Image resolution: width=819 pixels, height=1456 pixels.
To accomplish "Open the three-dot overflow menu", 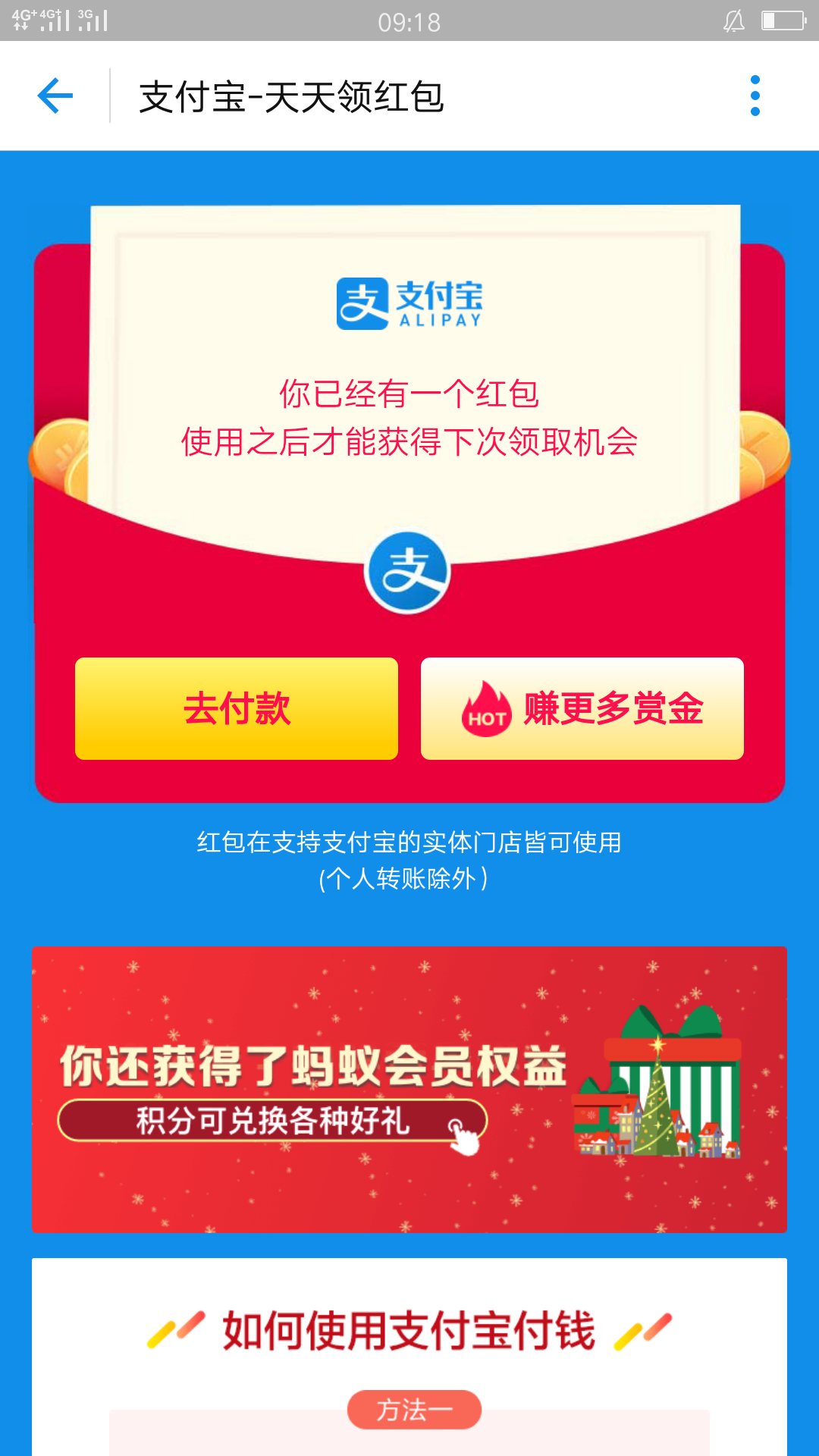I will [754, 96].
